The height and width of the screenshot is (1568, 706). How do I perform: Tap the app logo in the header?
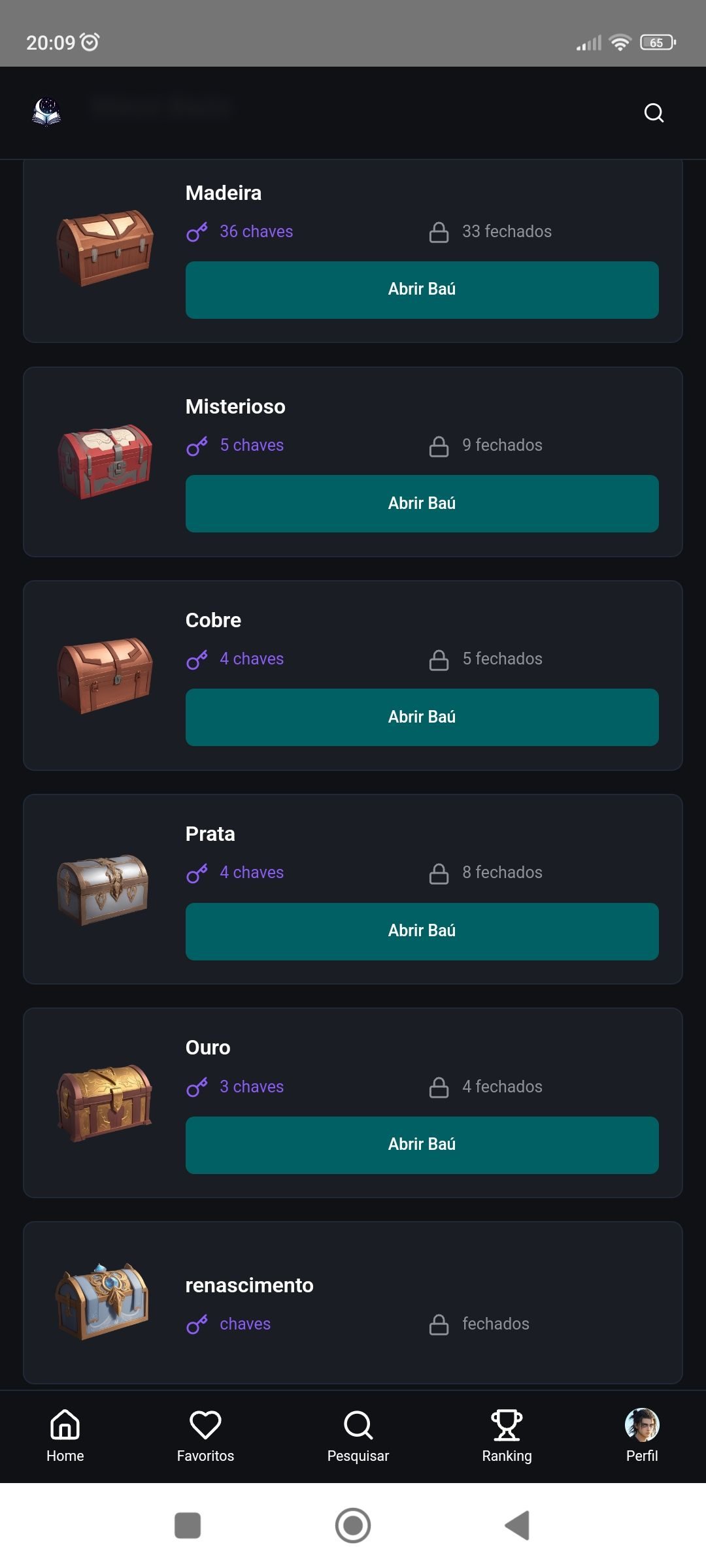point(46,112)
